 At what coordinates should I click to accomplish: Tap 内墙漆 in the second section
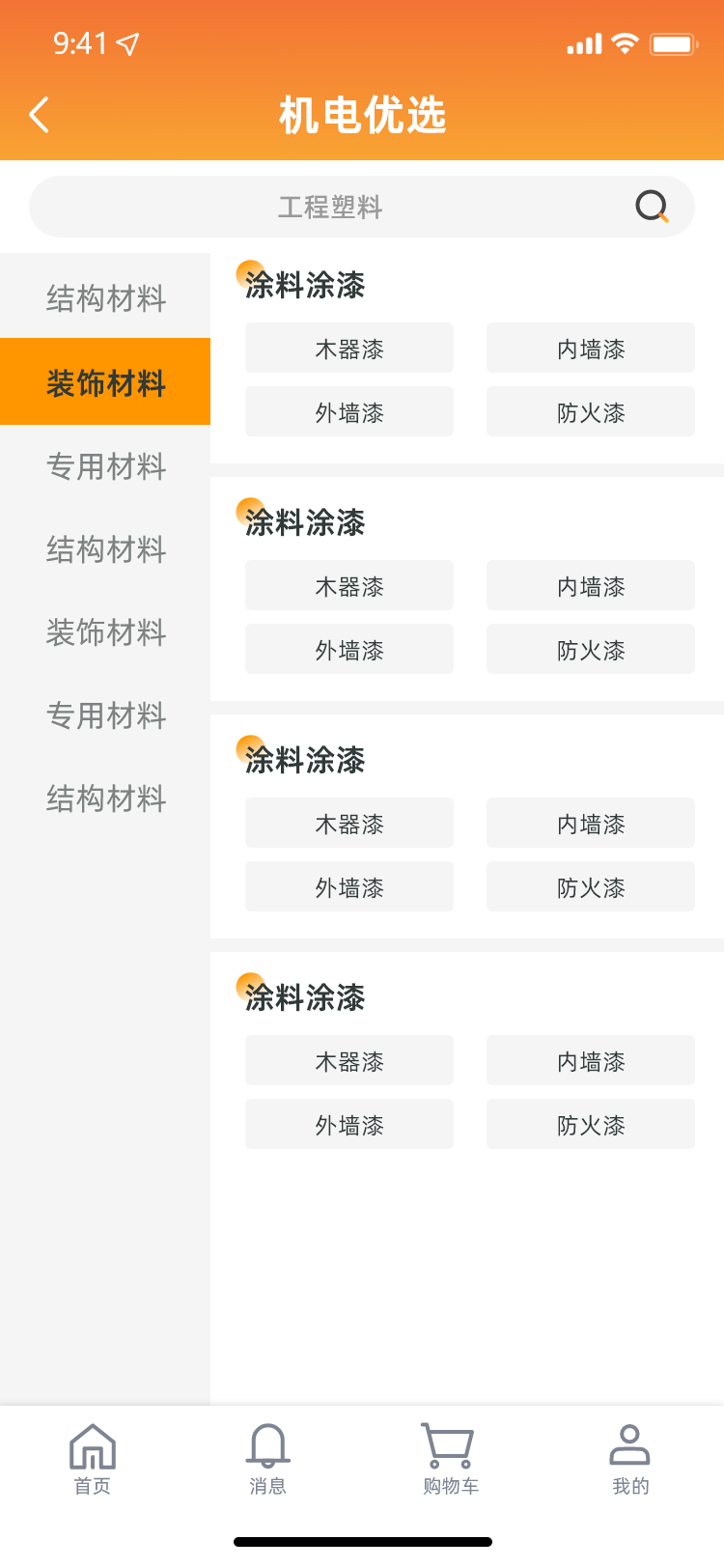click(x=590, y=585)
